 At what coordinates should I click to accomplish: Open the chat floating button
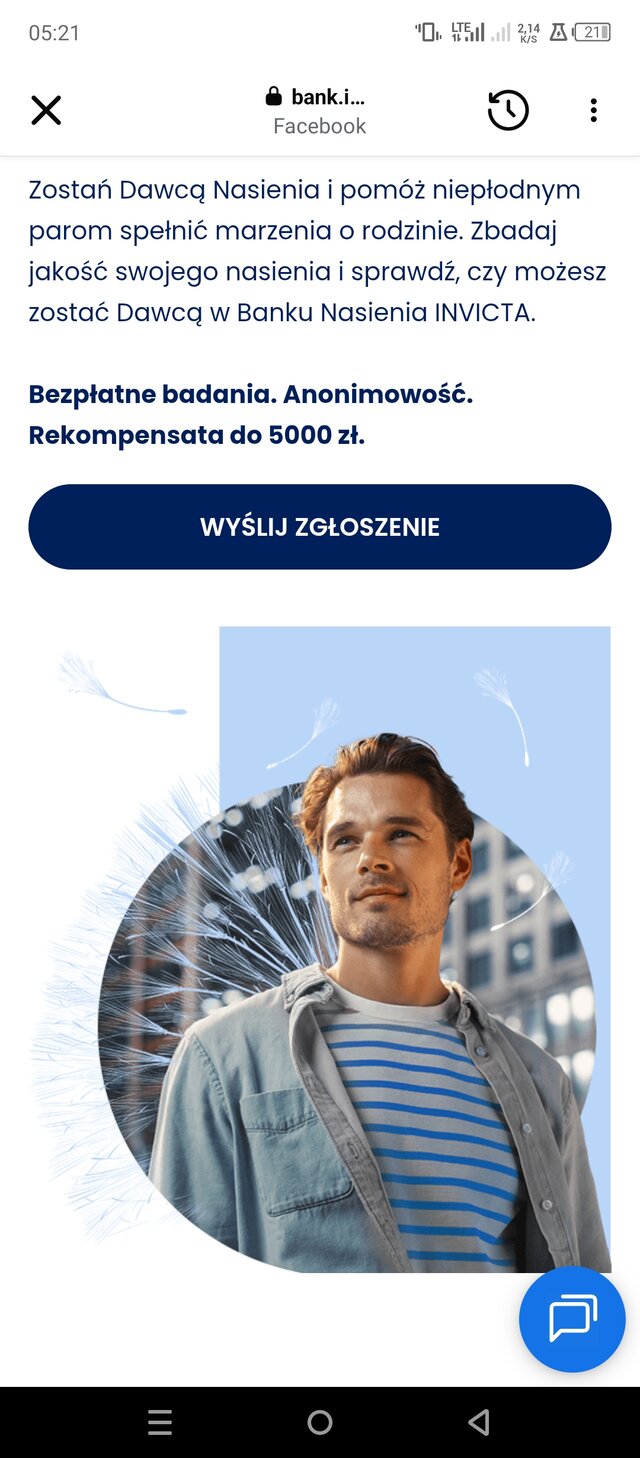pos(572,1319)
